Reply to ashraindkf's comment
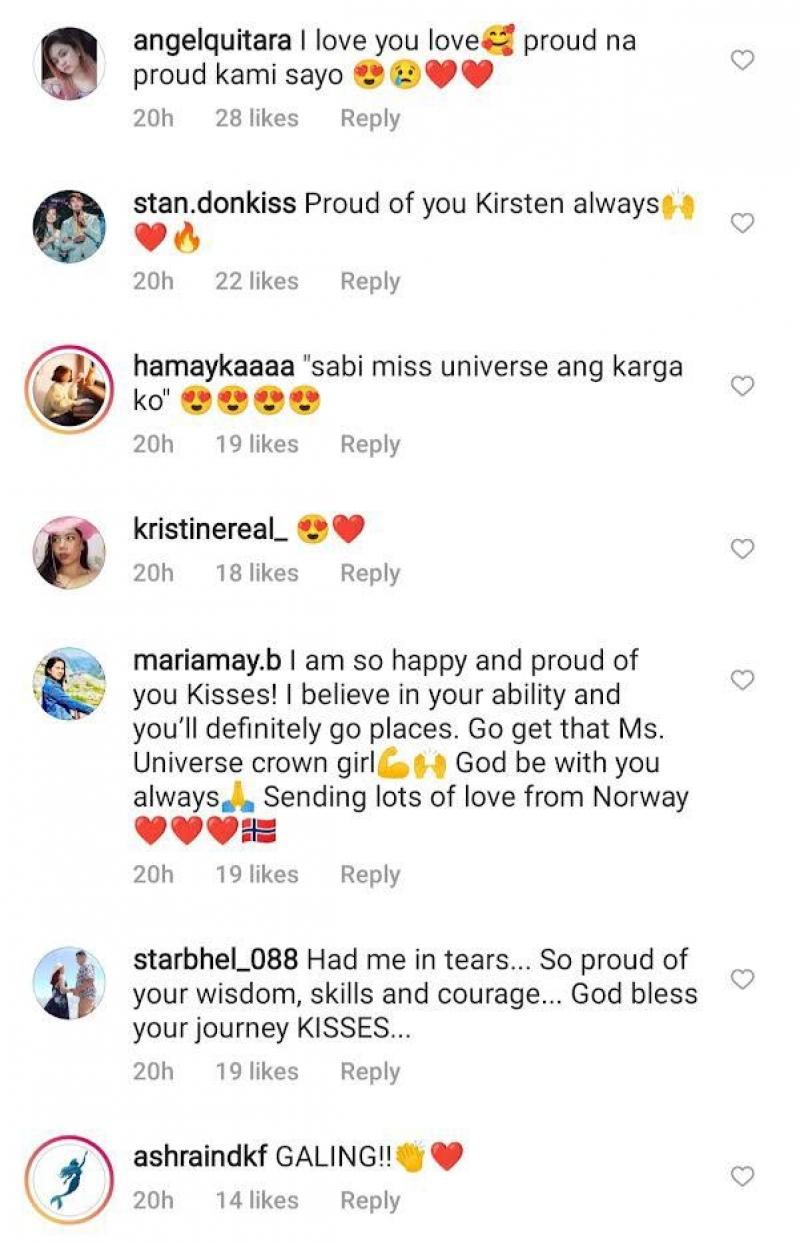Image resolution: width=800 pixels, height=1243 pixels. coord(369,1201)
